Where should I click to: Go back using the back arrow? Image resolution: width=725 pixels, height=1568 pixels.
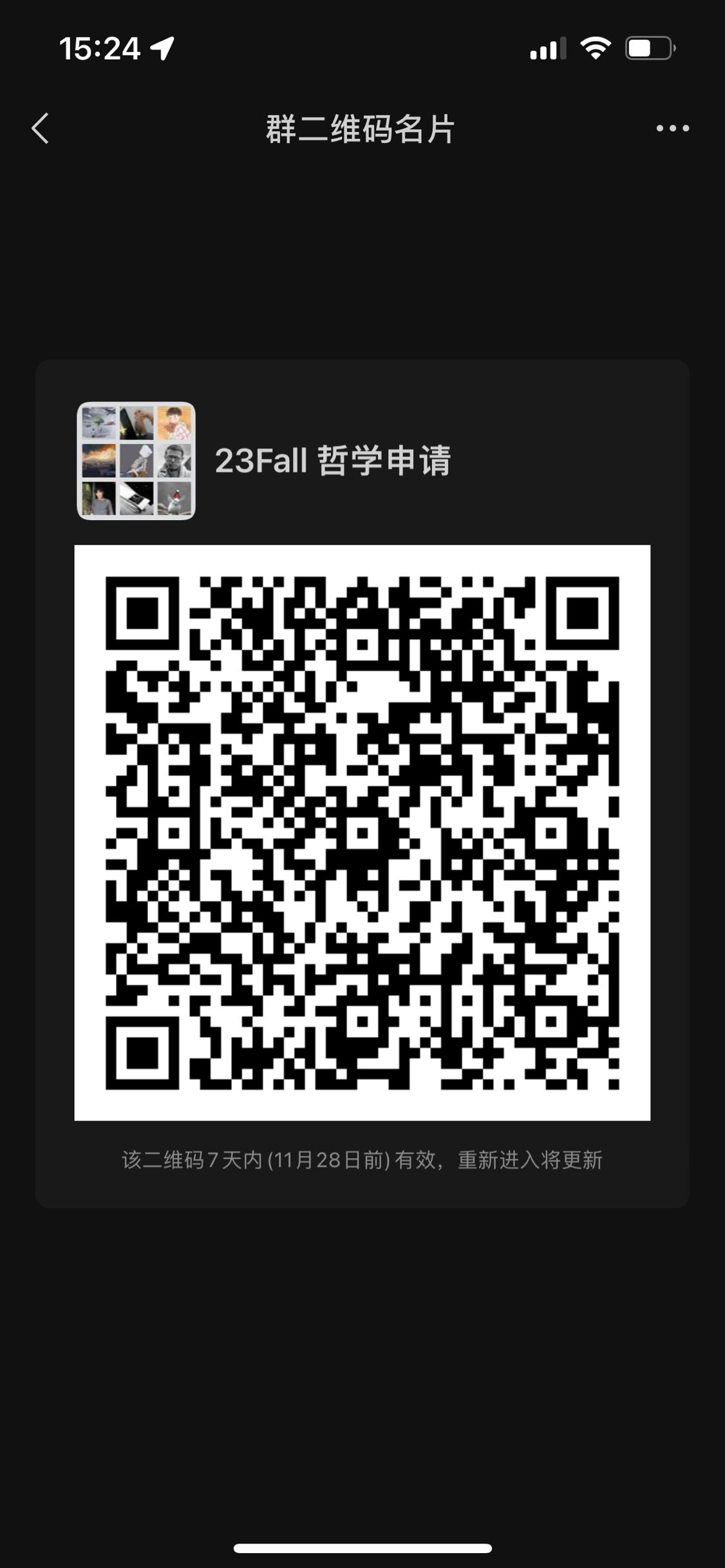(x=41, y=128)
